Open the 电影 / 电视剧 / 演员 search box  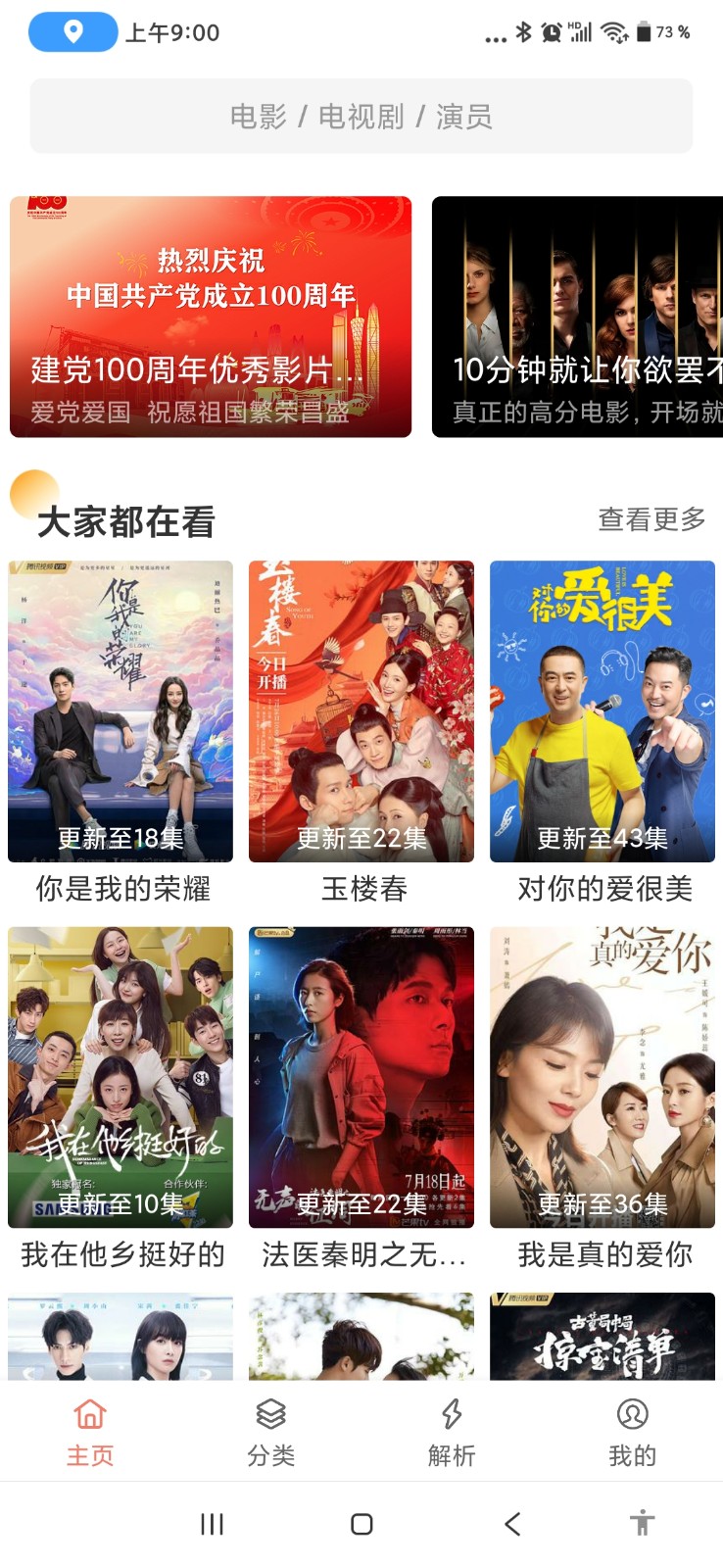pos(361,117)
